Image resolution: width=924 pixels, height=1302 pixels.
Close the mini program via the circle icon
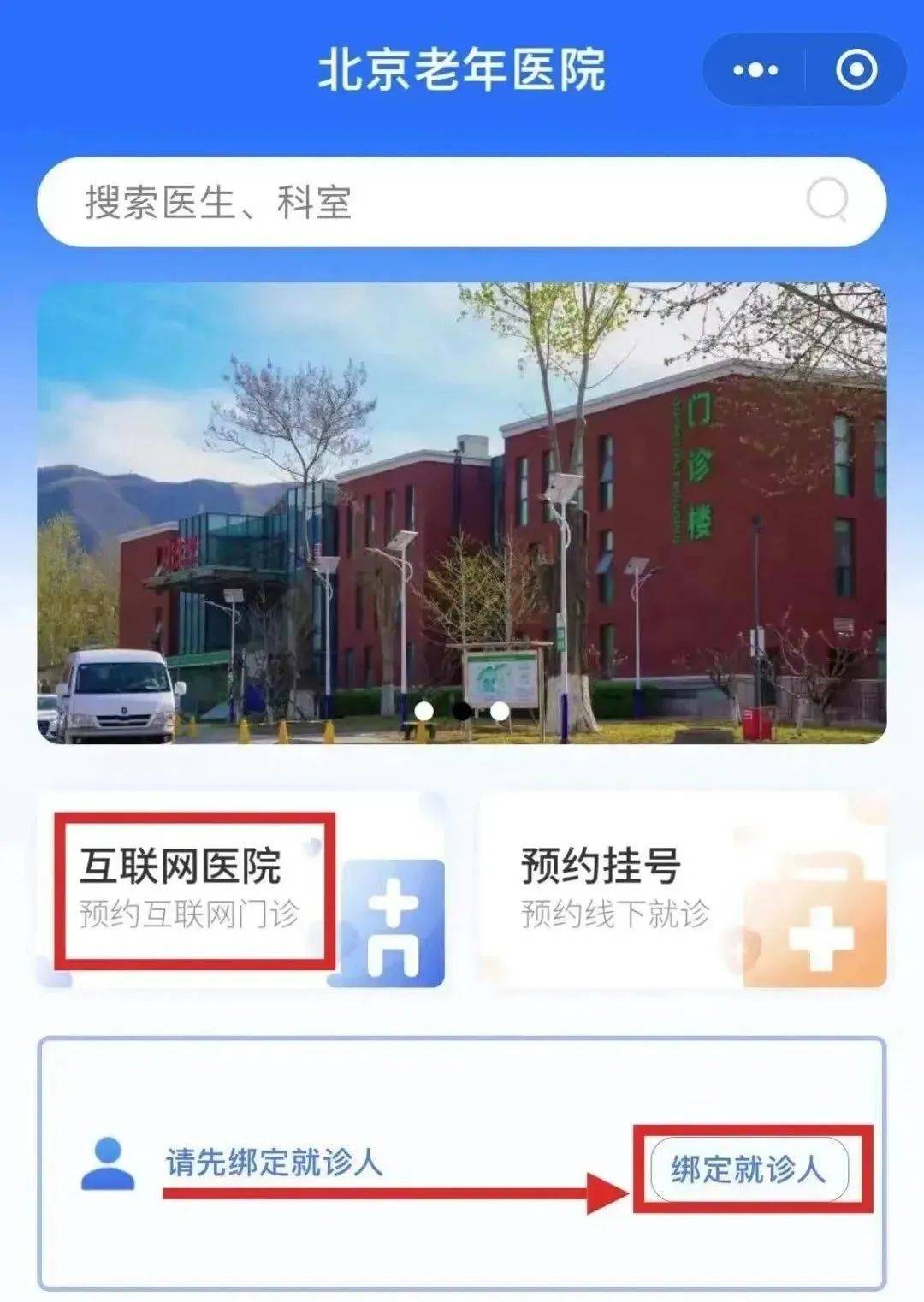(x=856, y=70)
